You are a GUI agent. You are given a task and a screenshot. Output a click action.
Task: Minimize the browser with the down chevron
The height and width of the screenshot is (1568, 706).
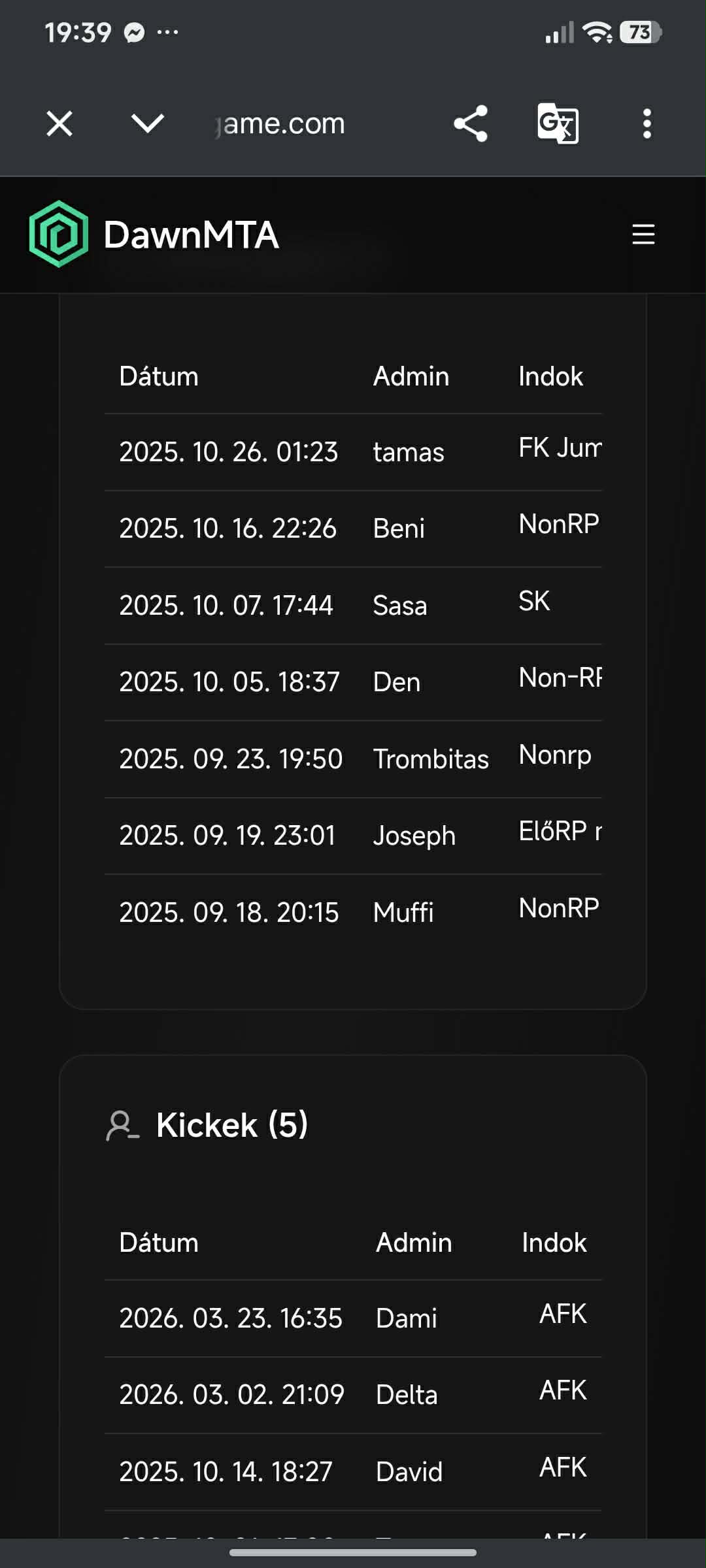[148, 123]
